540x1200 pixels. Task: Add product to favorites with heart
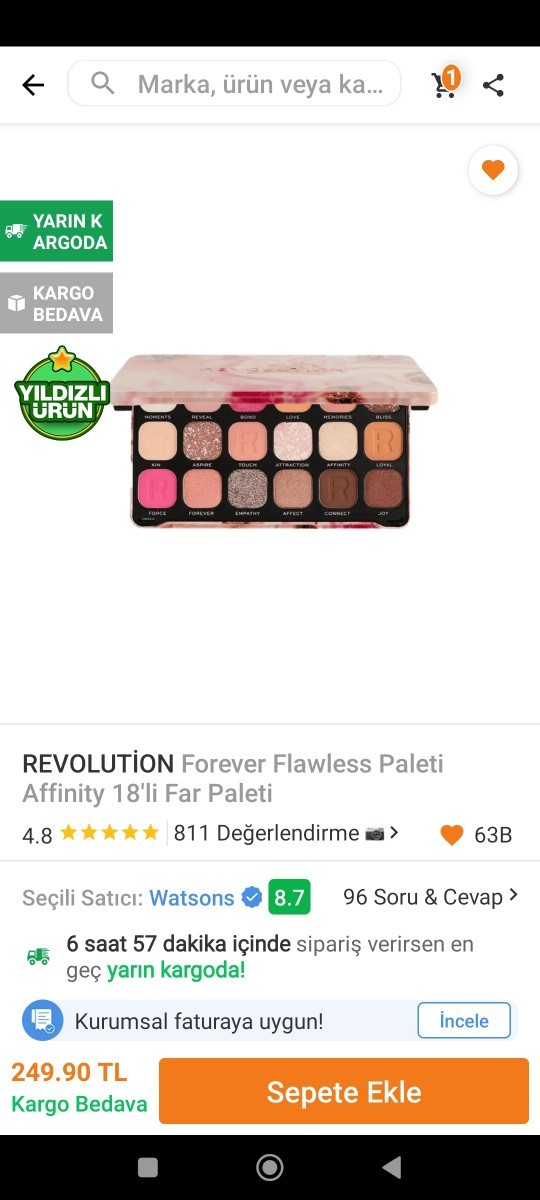493,171
